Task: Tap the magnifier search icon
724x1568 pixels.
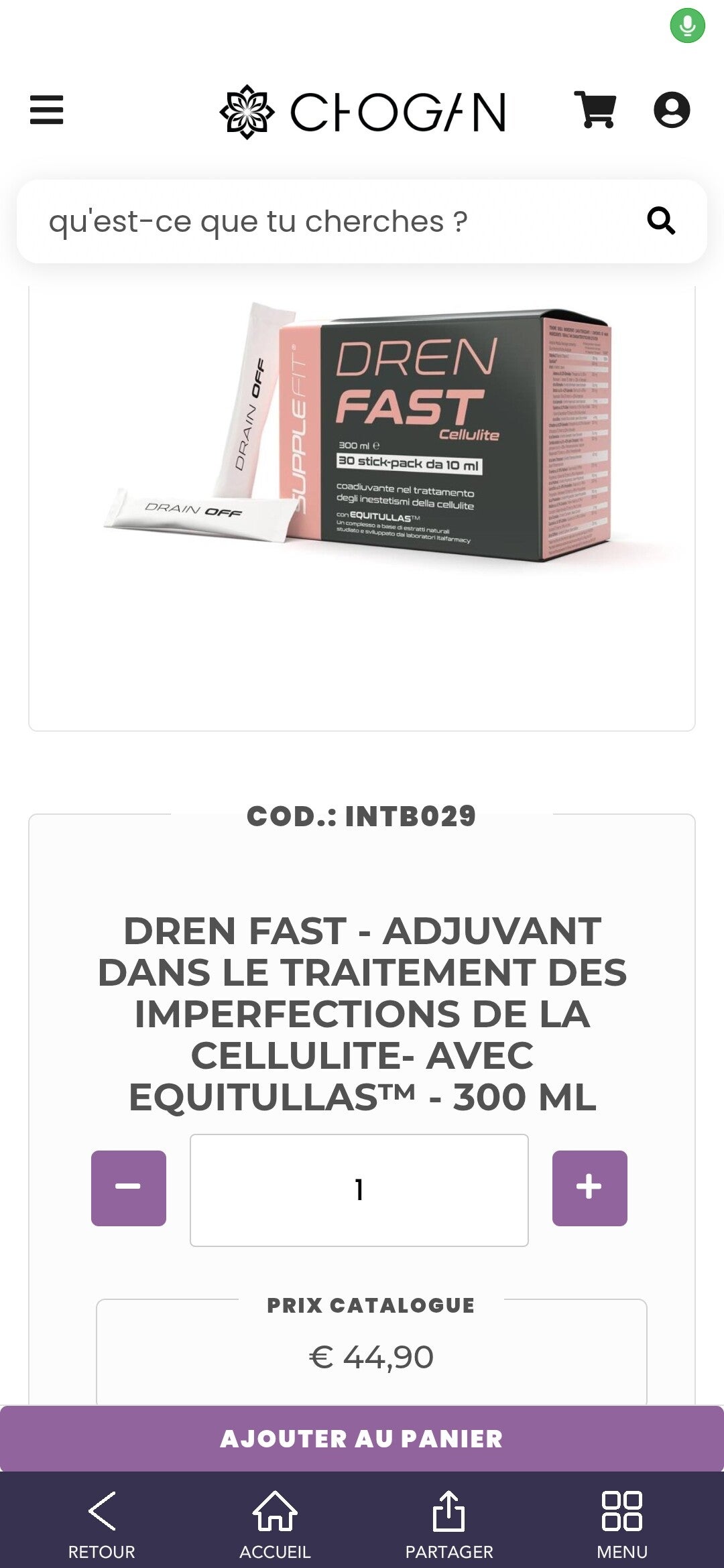Action: 660,220
